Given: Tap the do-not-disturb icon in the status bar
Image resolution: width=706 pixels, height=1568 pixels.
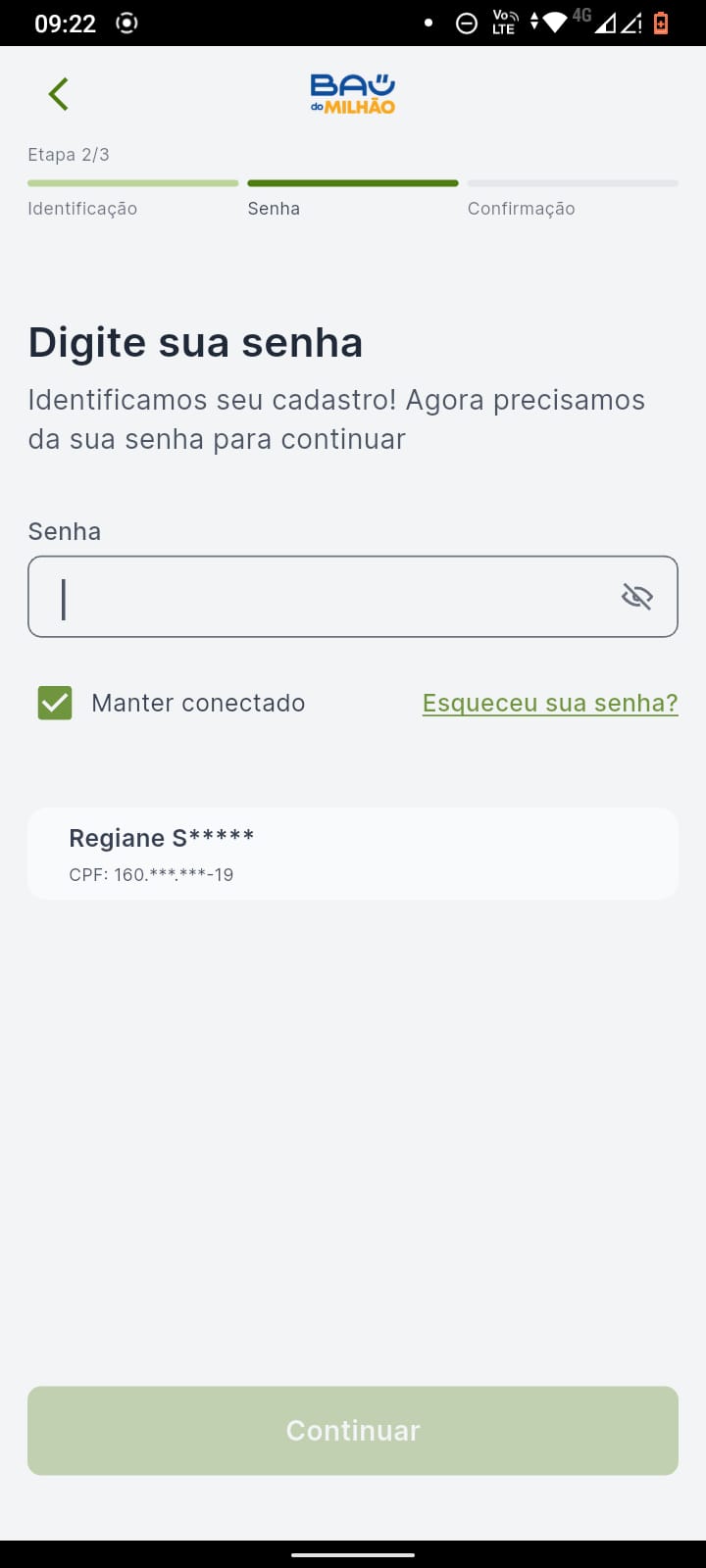Looking at the screenshot, I should (x=467, y=22).
